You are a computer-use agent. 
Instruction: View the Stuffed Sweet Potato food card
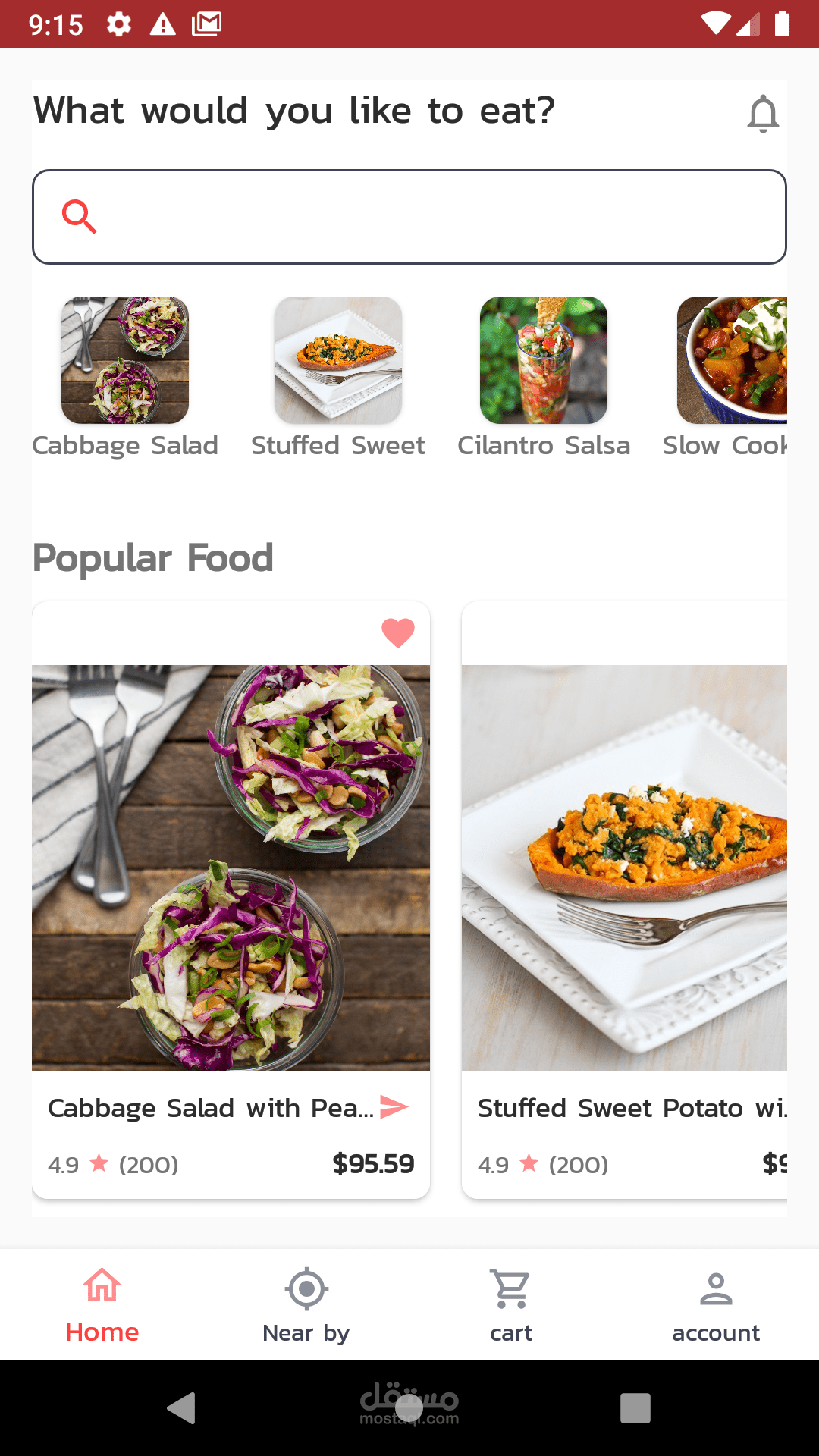click(x=624, y=868)
